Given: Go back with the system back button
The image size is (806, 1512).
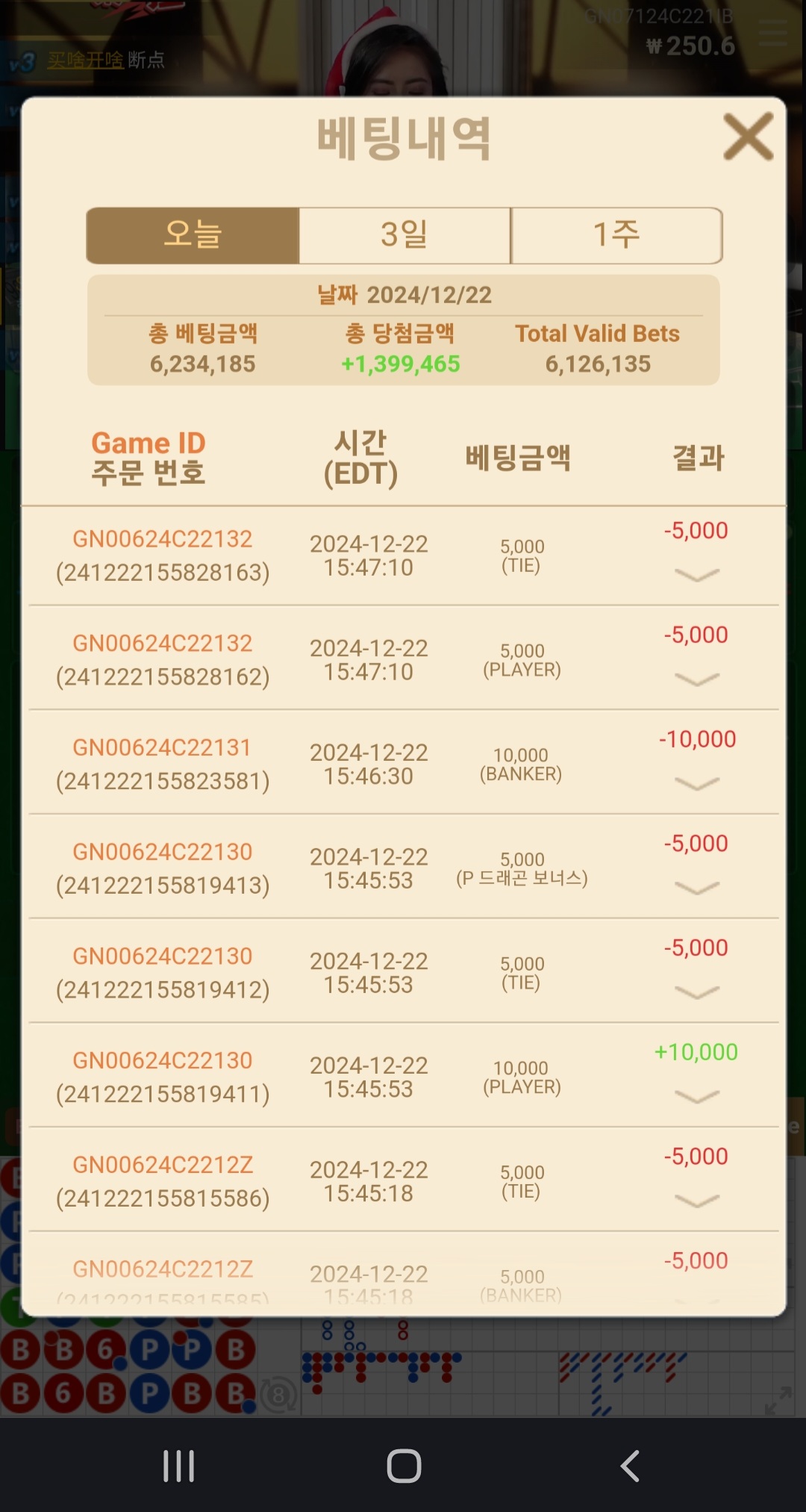Looking at the screenshot, I should pyautogui.click(x=630, y=1466).
